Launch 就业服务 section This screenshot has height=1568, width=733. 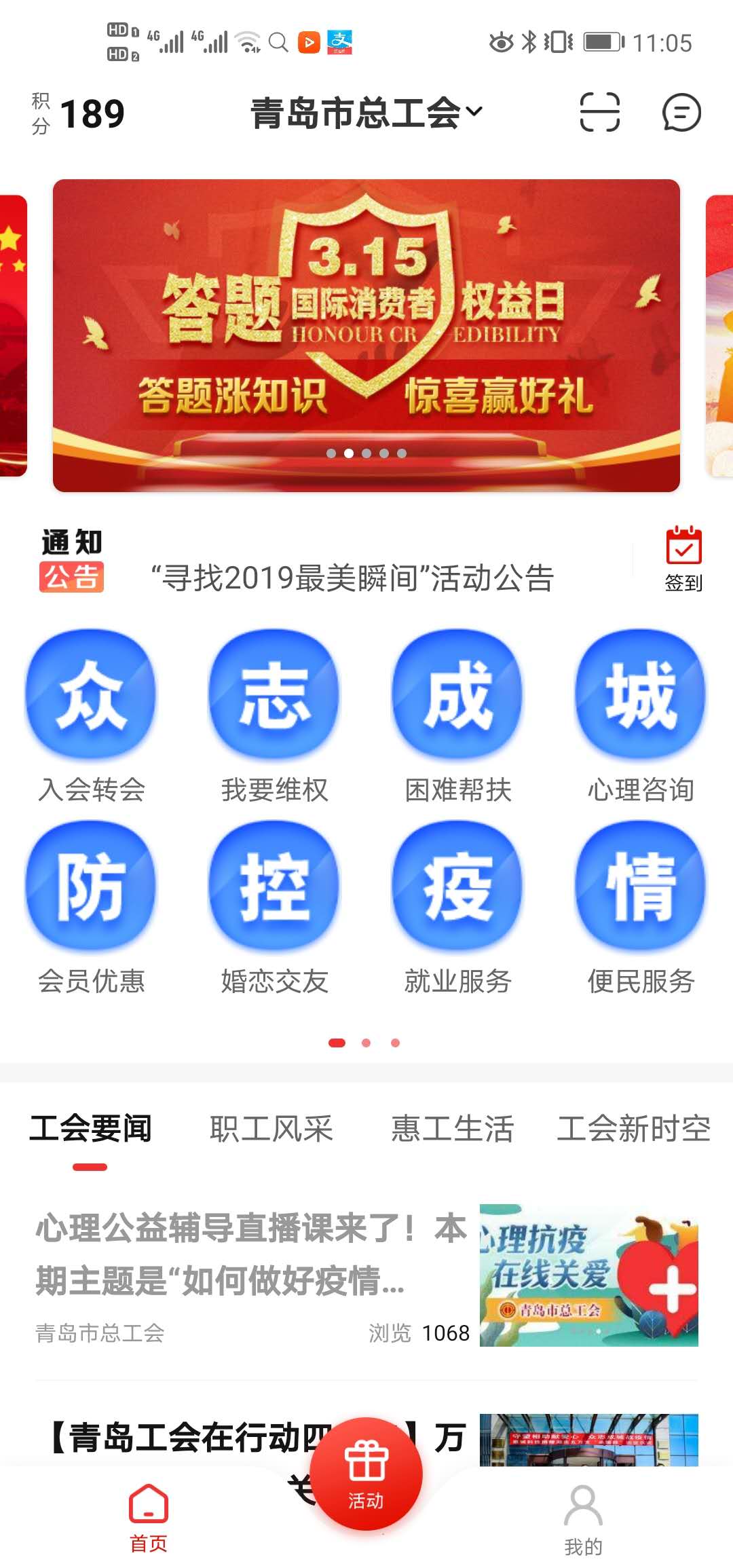[458, 905]
